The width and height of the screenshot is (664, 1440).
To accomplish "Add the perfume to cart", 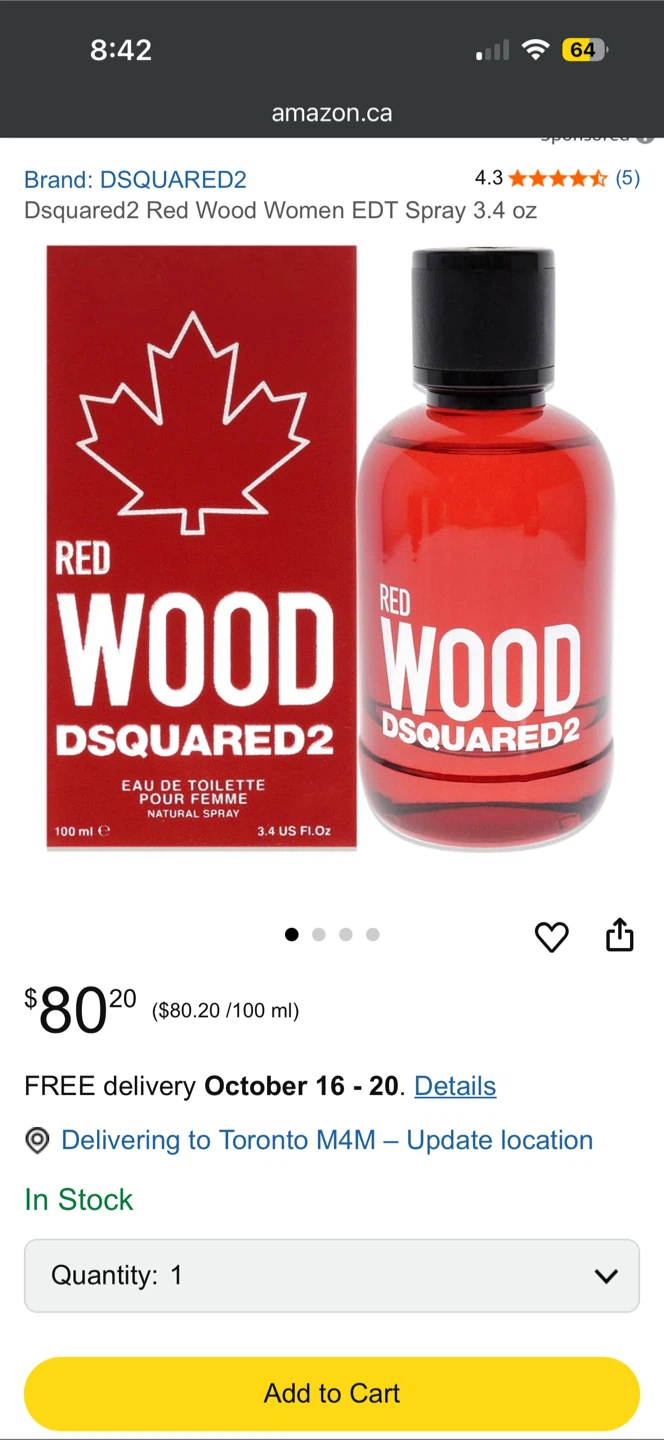I will pos(332,1393).
